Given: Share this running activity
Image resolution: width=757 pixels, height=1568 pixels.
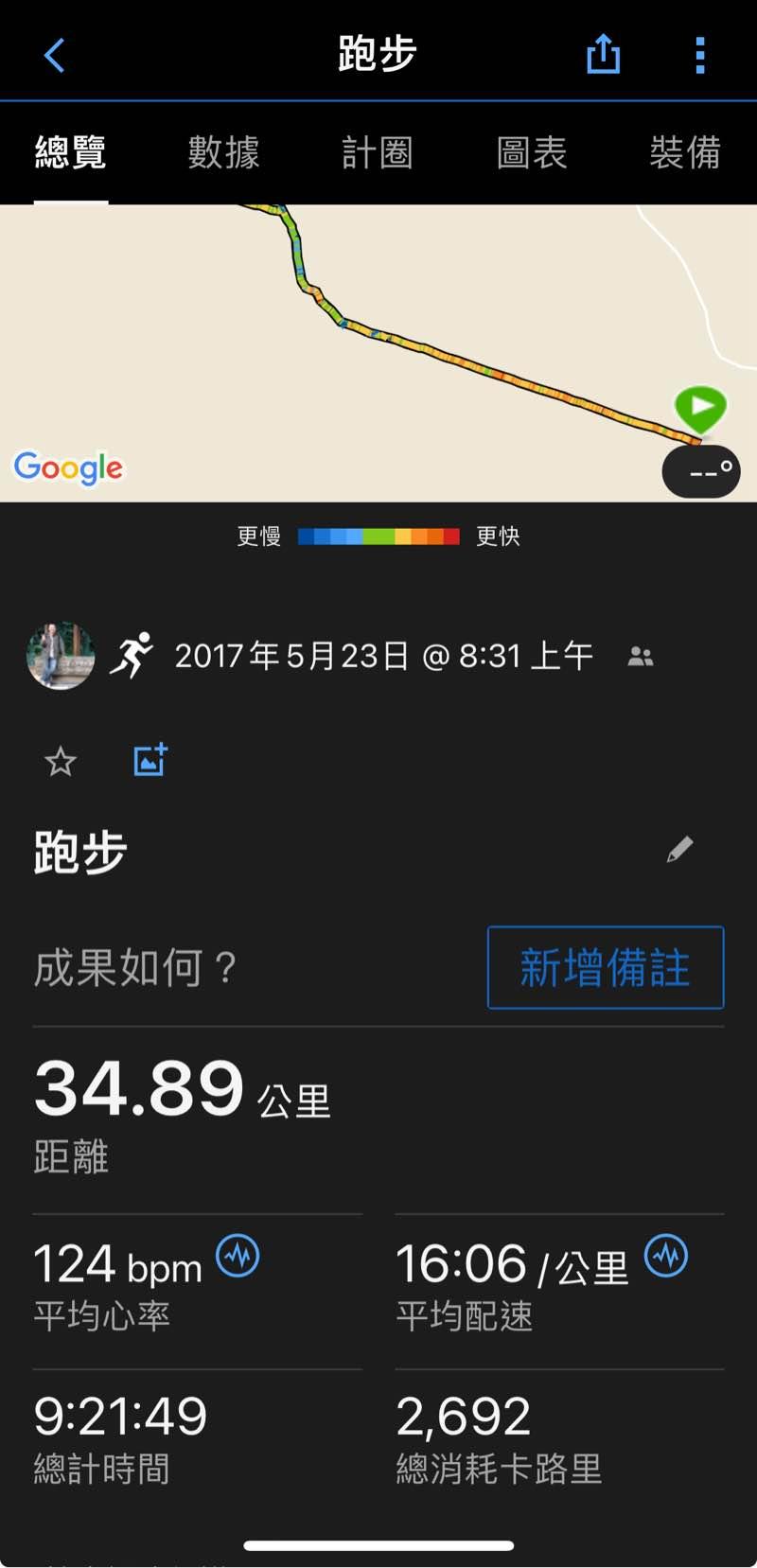Looking at the screenshot, I should pos(603,54).
